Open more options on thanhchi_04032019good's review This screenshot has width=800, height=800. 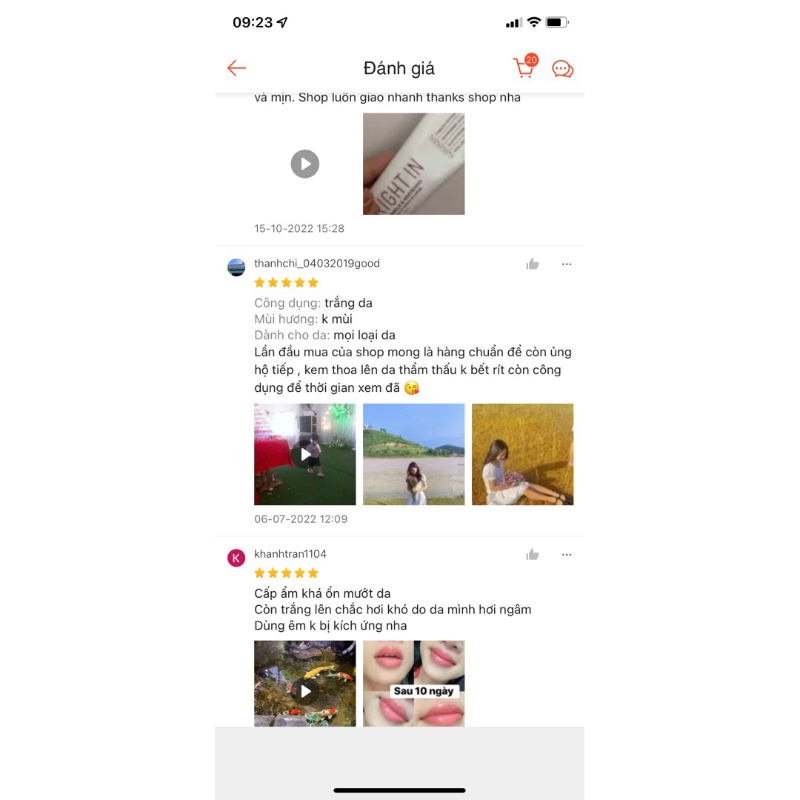[x=566, y=264]
